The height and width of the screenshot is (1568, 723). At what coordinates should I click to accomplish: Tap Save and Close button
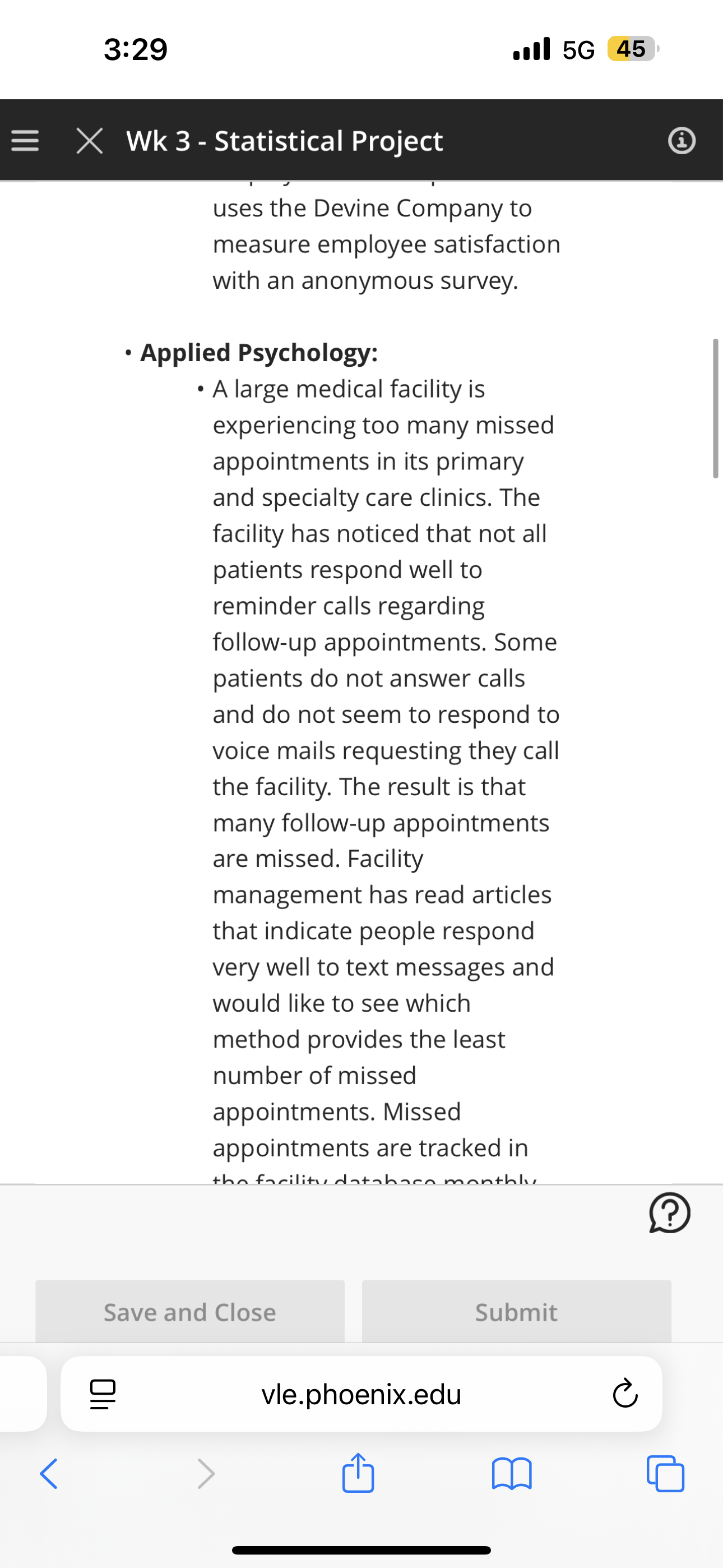[190, 1312]
